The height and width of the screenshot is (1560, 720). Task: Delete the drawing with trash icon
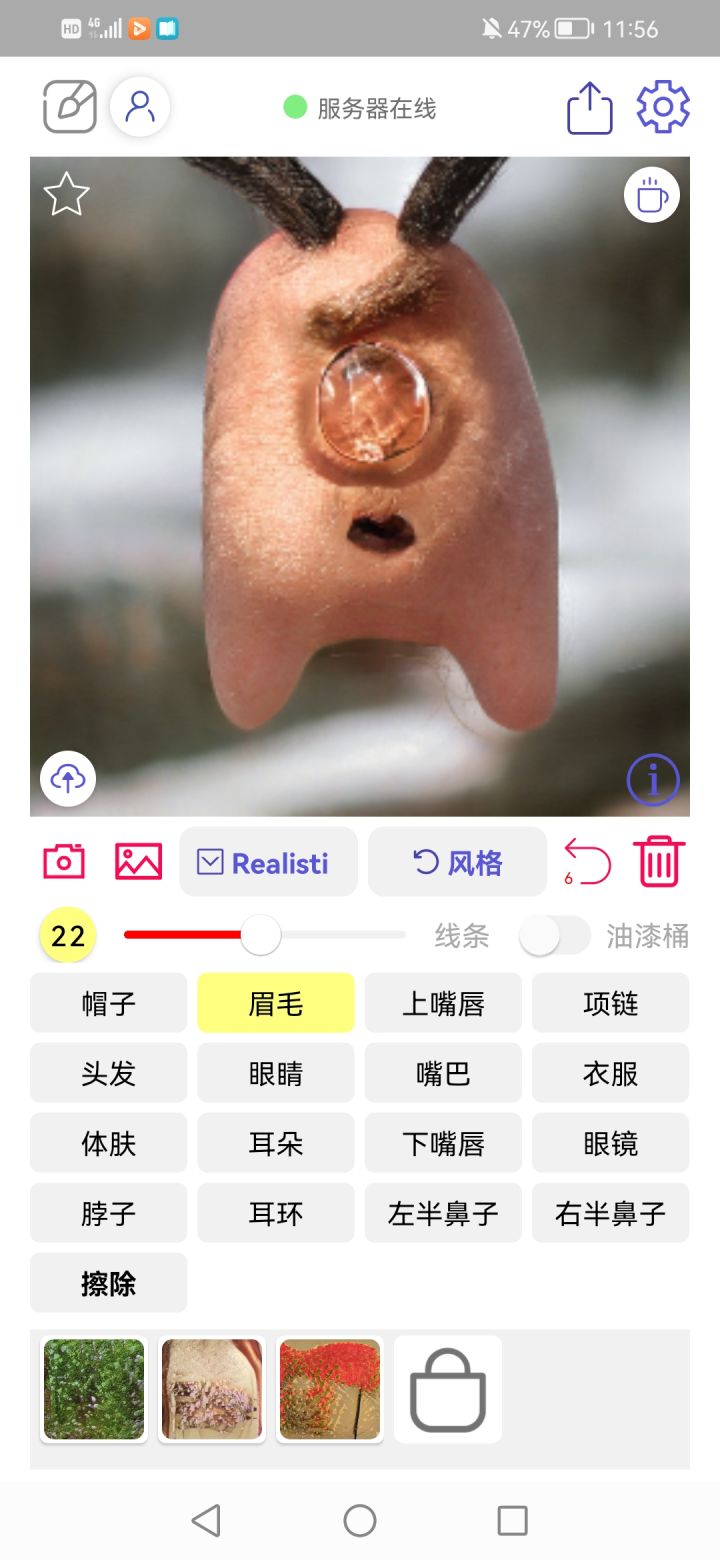(659, 862)
